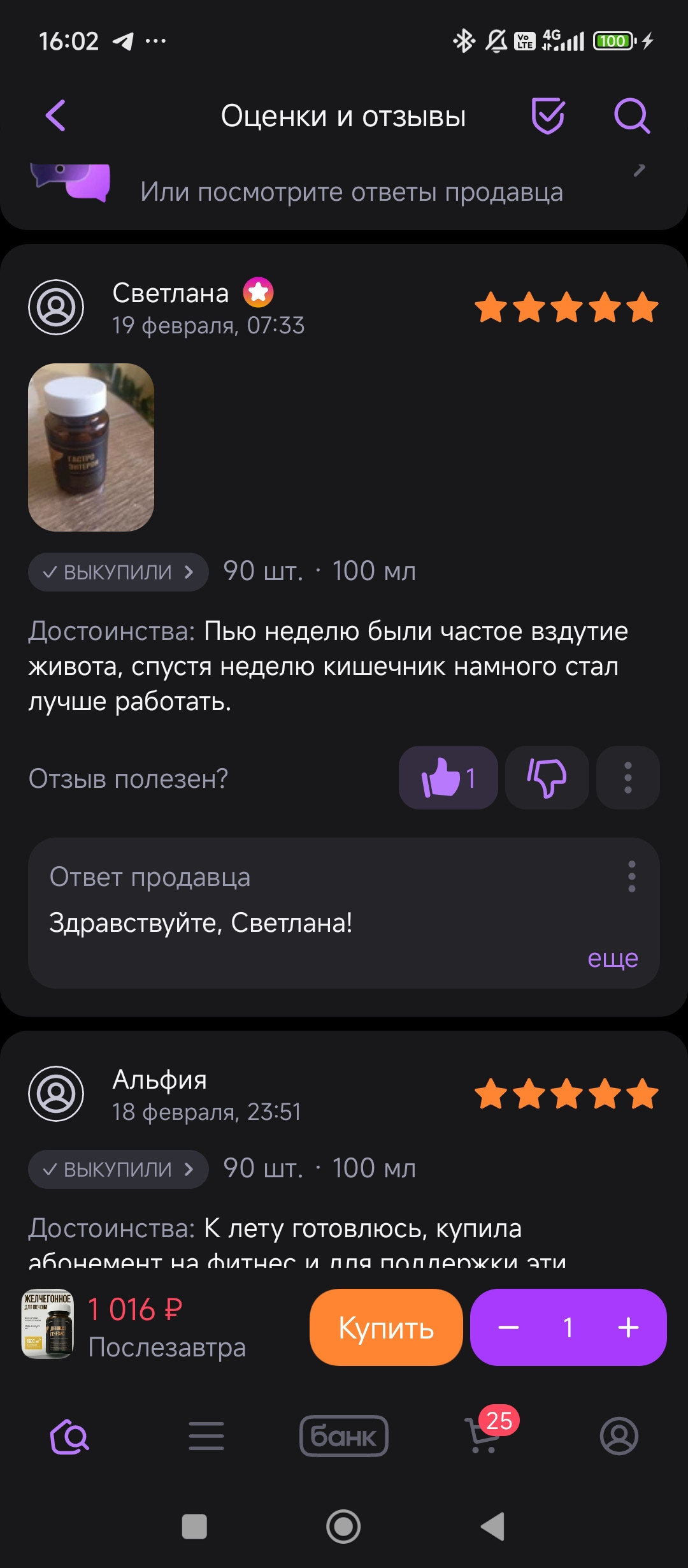Open the verified shield icon
This screenshot has height=1568, width=688.
pyautogui.click(x=548, y=116)
